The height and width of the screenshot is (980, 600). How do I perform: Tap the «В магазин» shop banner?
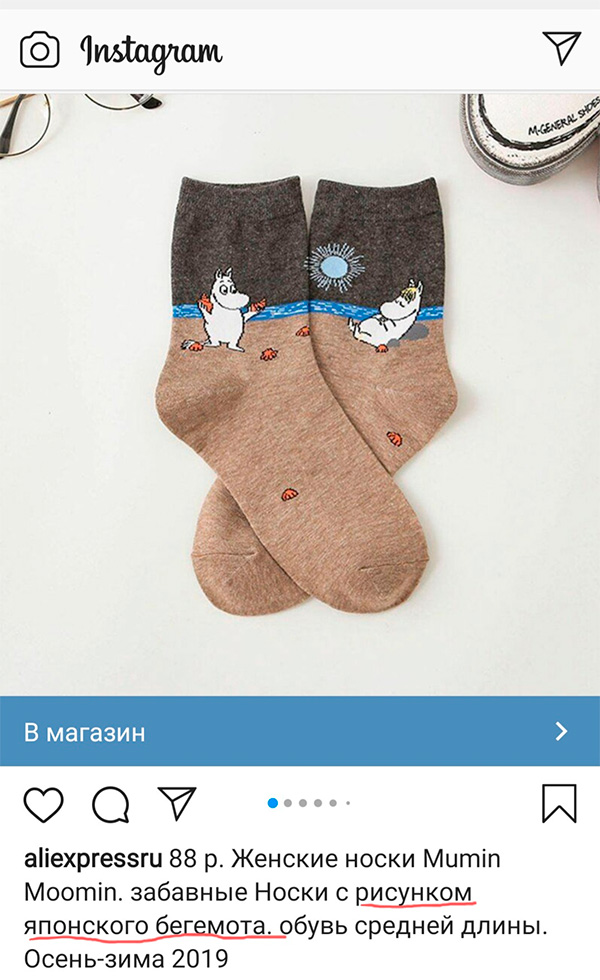(300, 732)
